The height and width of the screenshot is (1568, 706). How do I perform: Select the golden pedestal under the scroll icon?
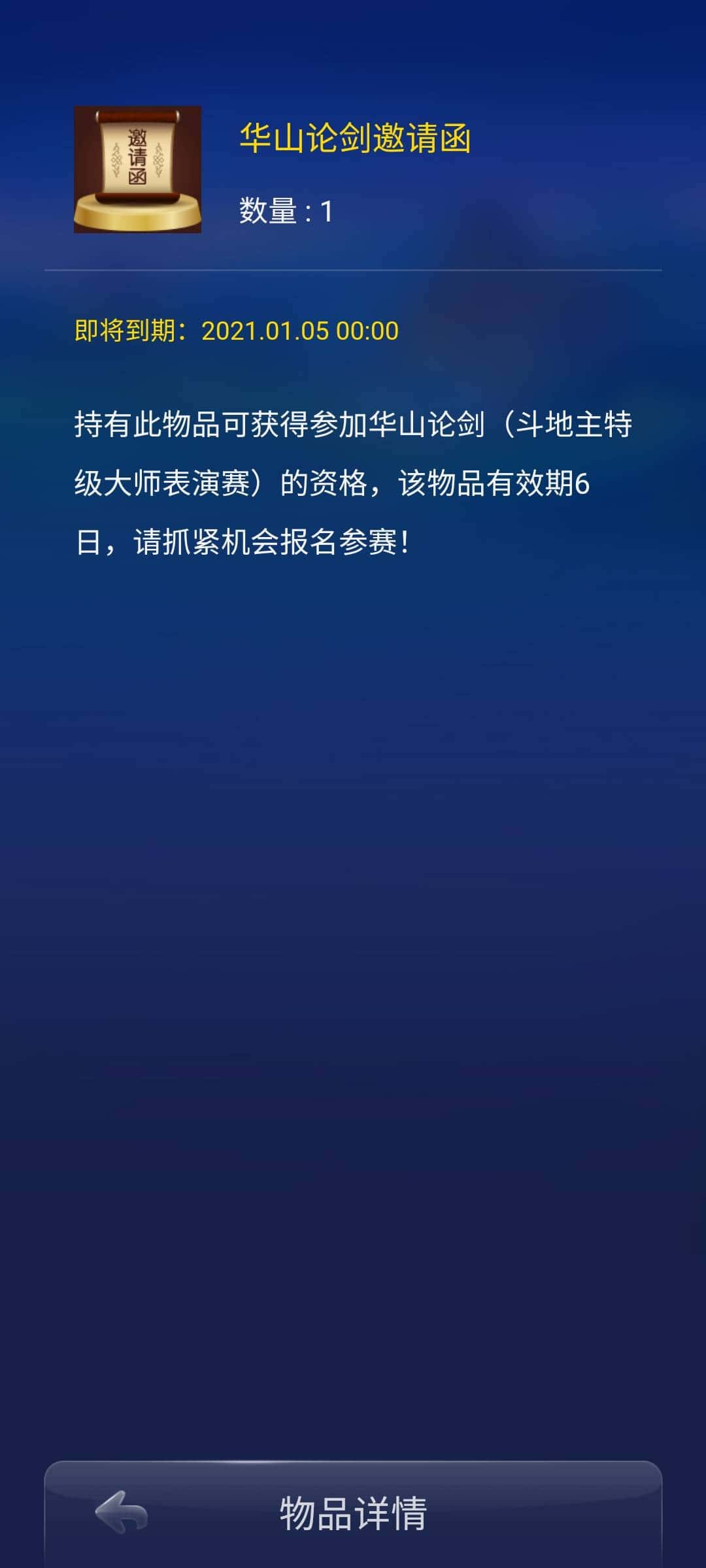tap(139, 212)
